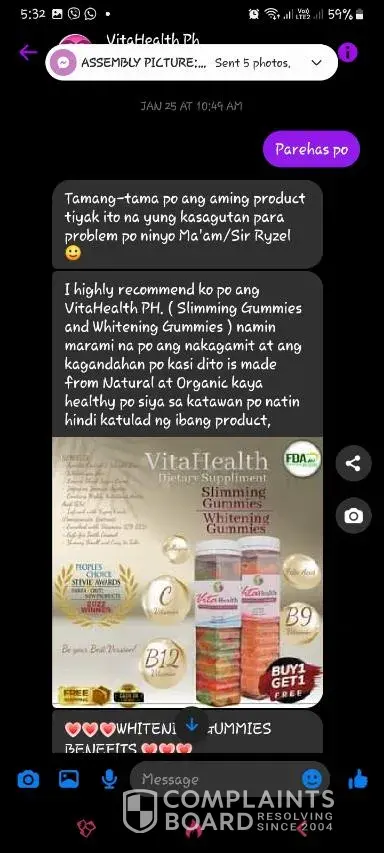Image resolution: width=384 pixels, height=853 pixels.
Task: Open camera from the message bar
Action: click(28, 780)
